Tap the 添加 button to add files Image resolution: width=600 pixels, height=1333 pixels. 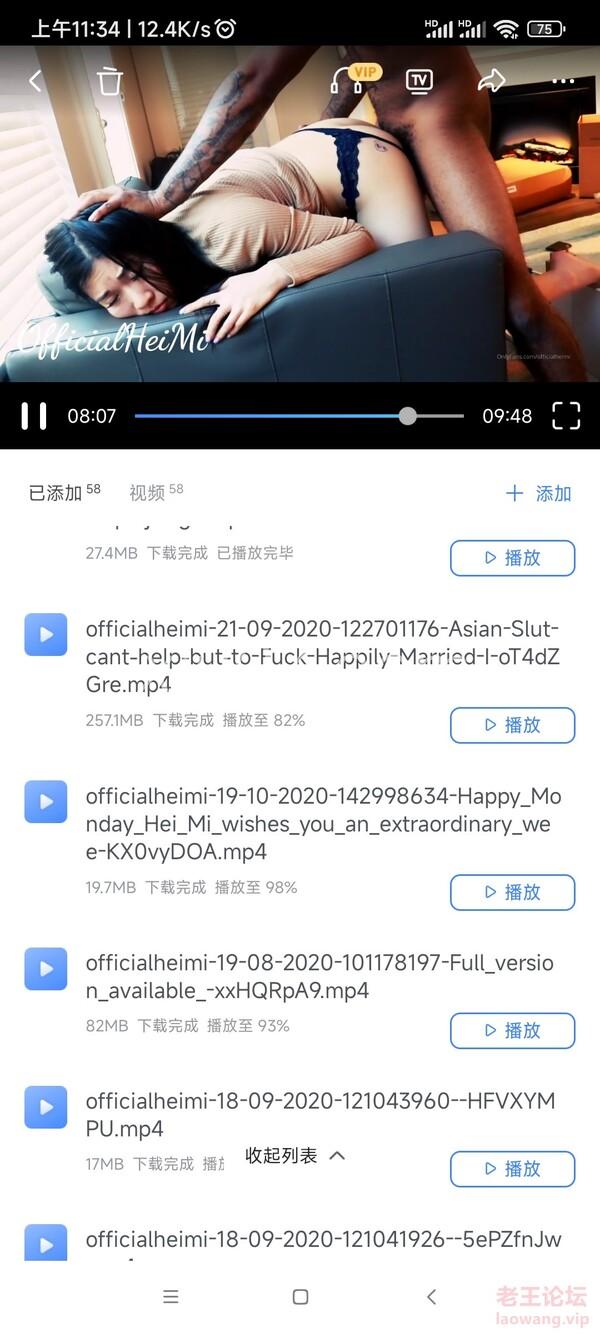[x=538, y=493]
